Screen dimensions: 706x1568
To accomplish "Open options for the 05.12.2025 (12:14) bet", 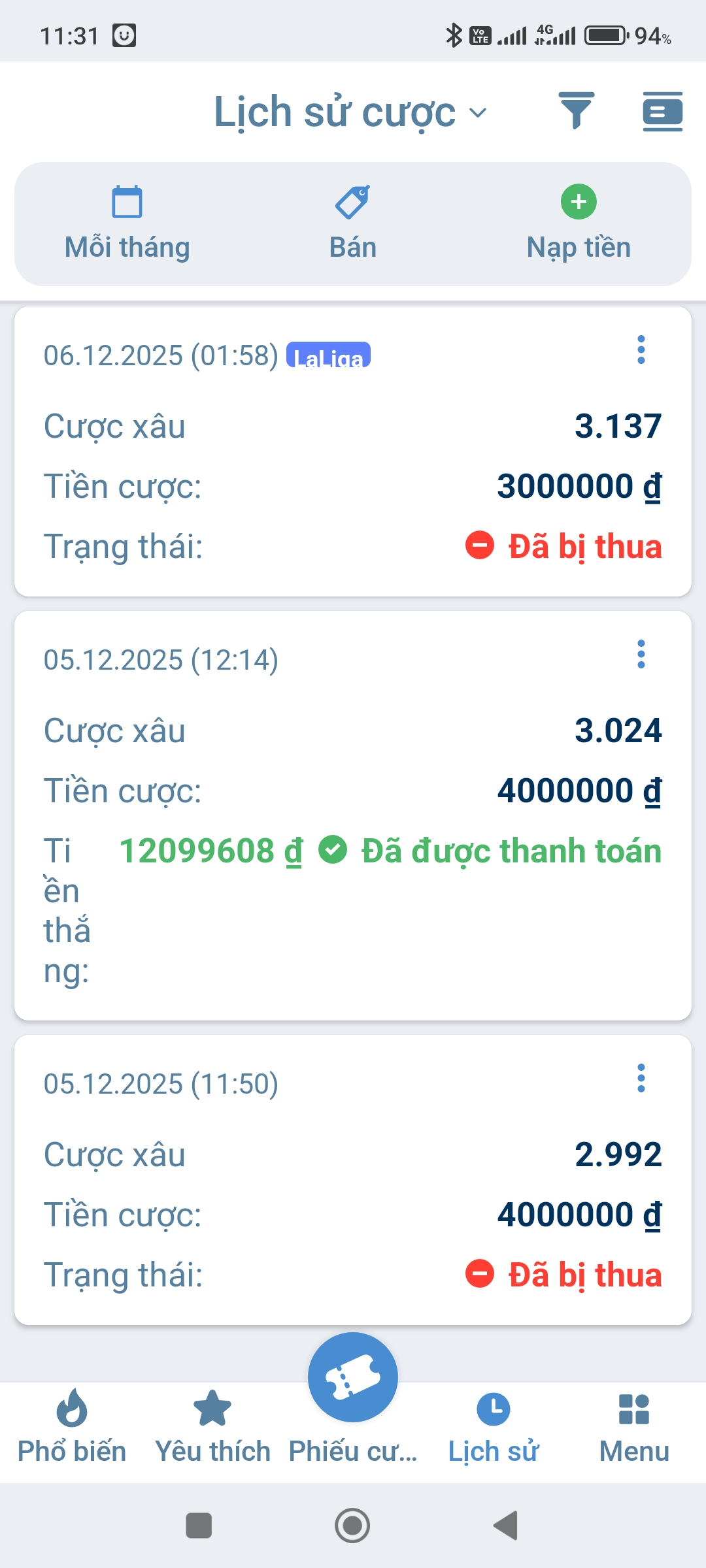I will (x=641, y=655).
